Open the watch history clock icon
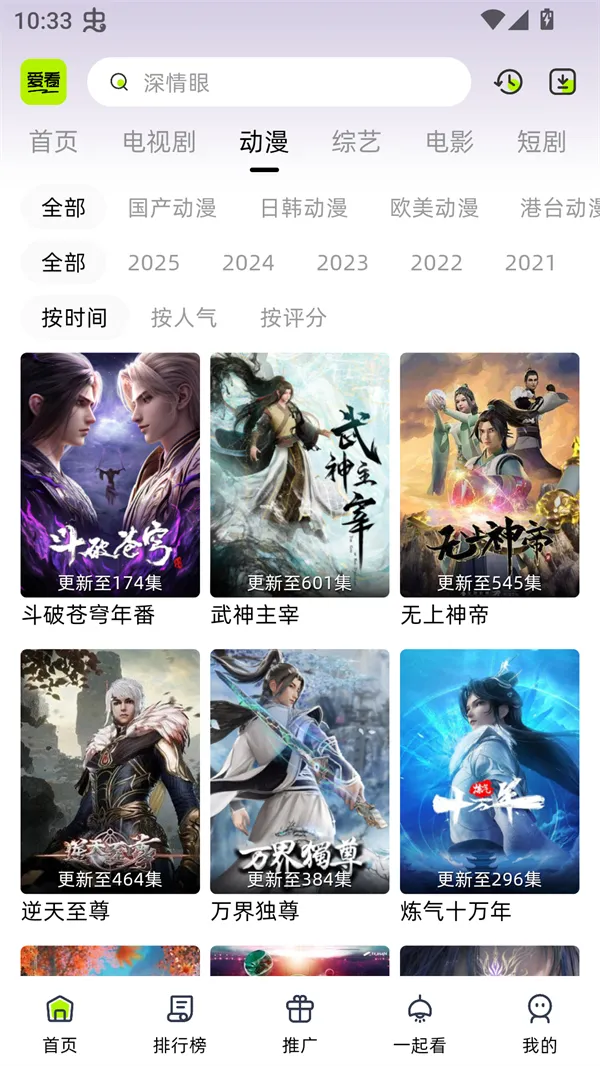600x1066 pixels. [508, 82]
